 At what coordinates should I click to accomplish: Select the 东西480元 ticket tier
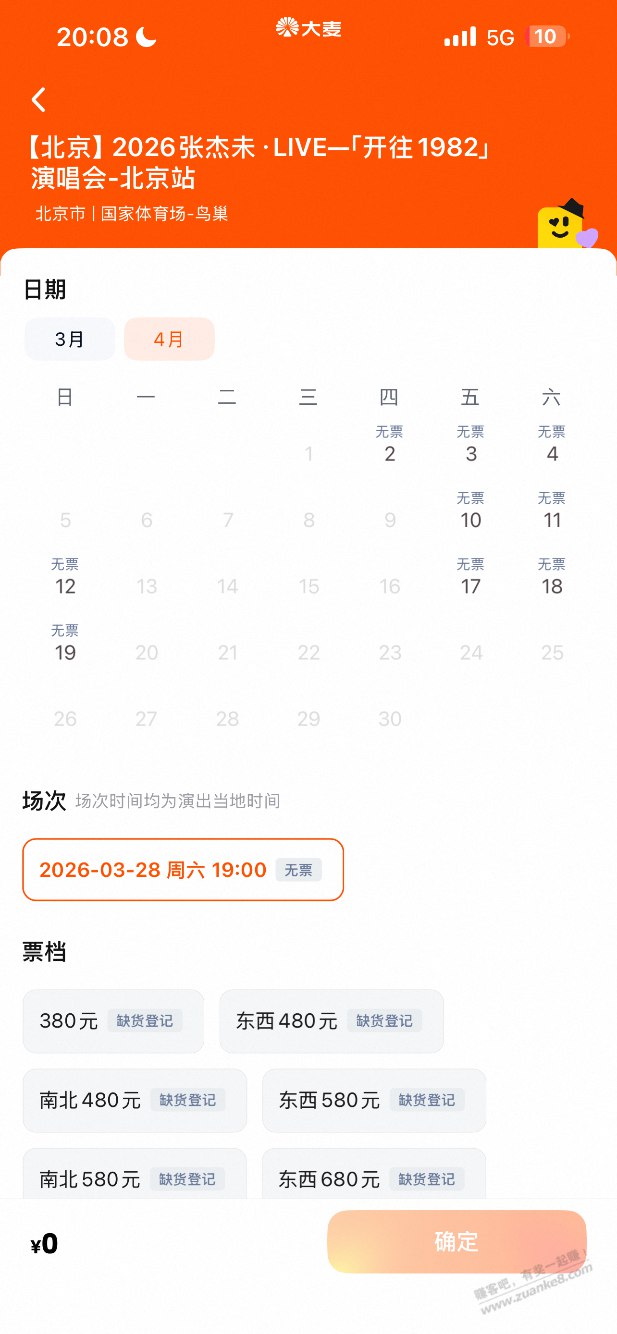331,1021
